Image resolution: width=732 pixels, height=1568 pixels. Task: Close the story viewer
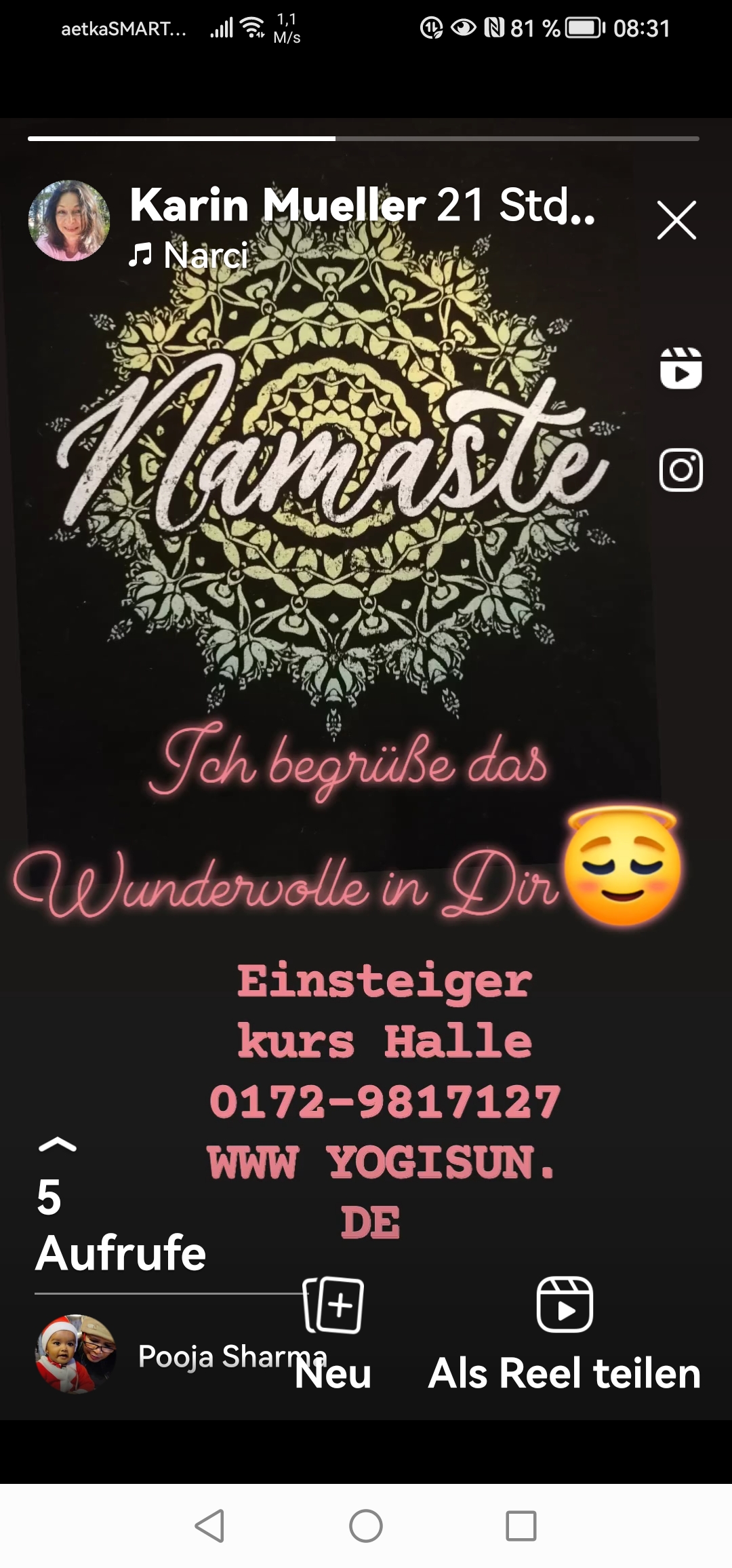point(676,220)
